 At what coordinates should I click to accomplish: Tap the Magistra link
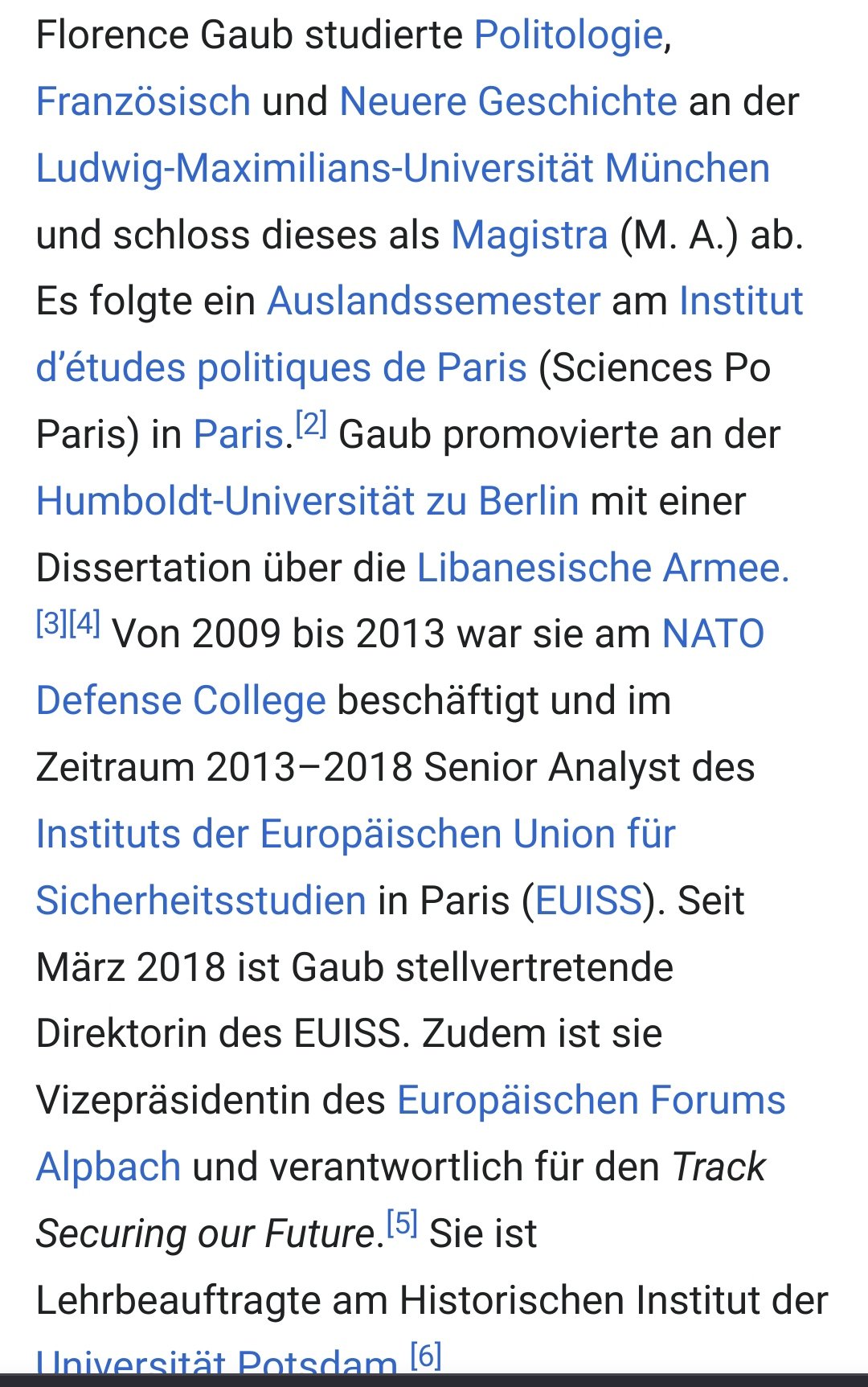tap(529, 236)
